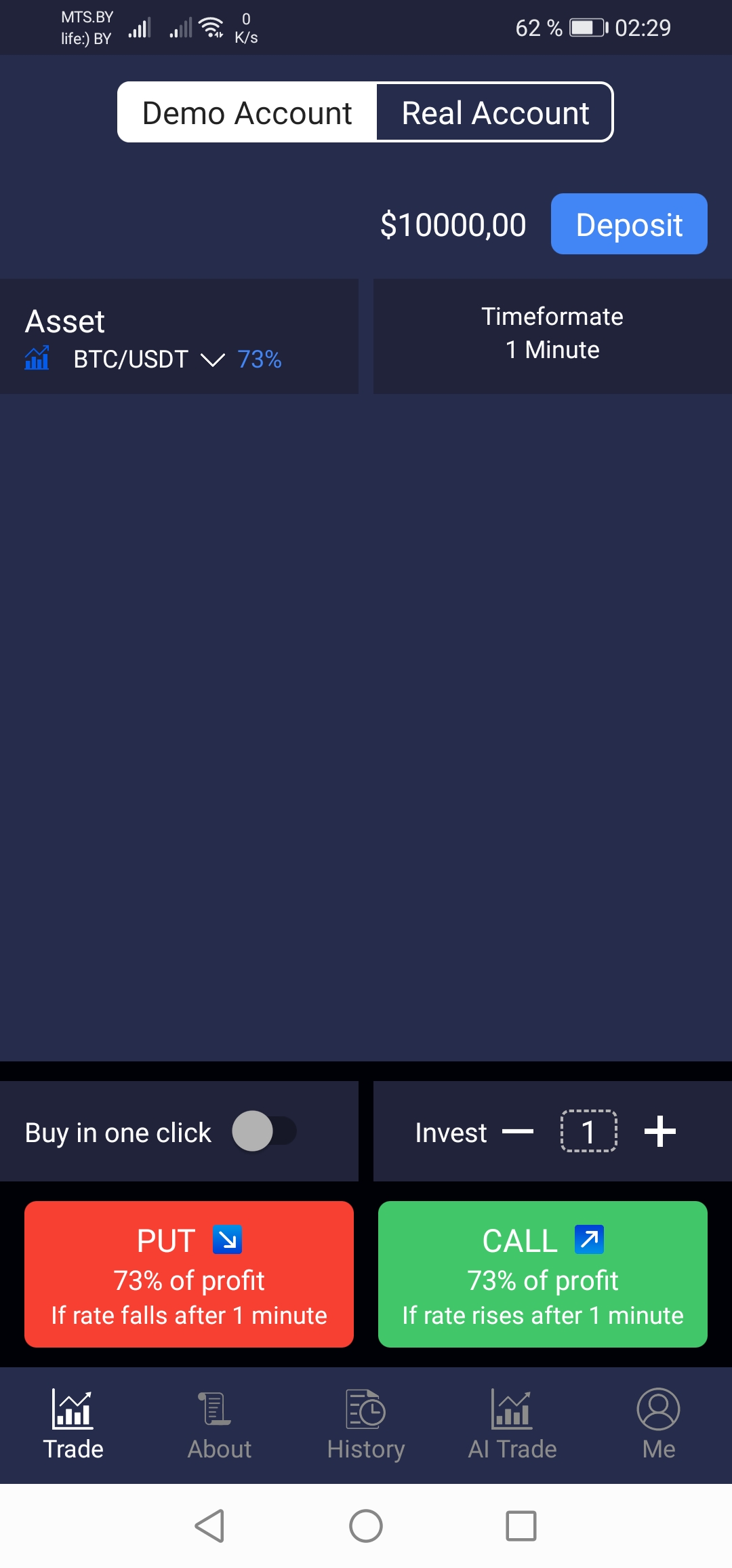
Task: Expand the BTC/USDT asset dropdown
Action: [212, 359]
